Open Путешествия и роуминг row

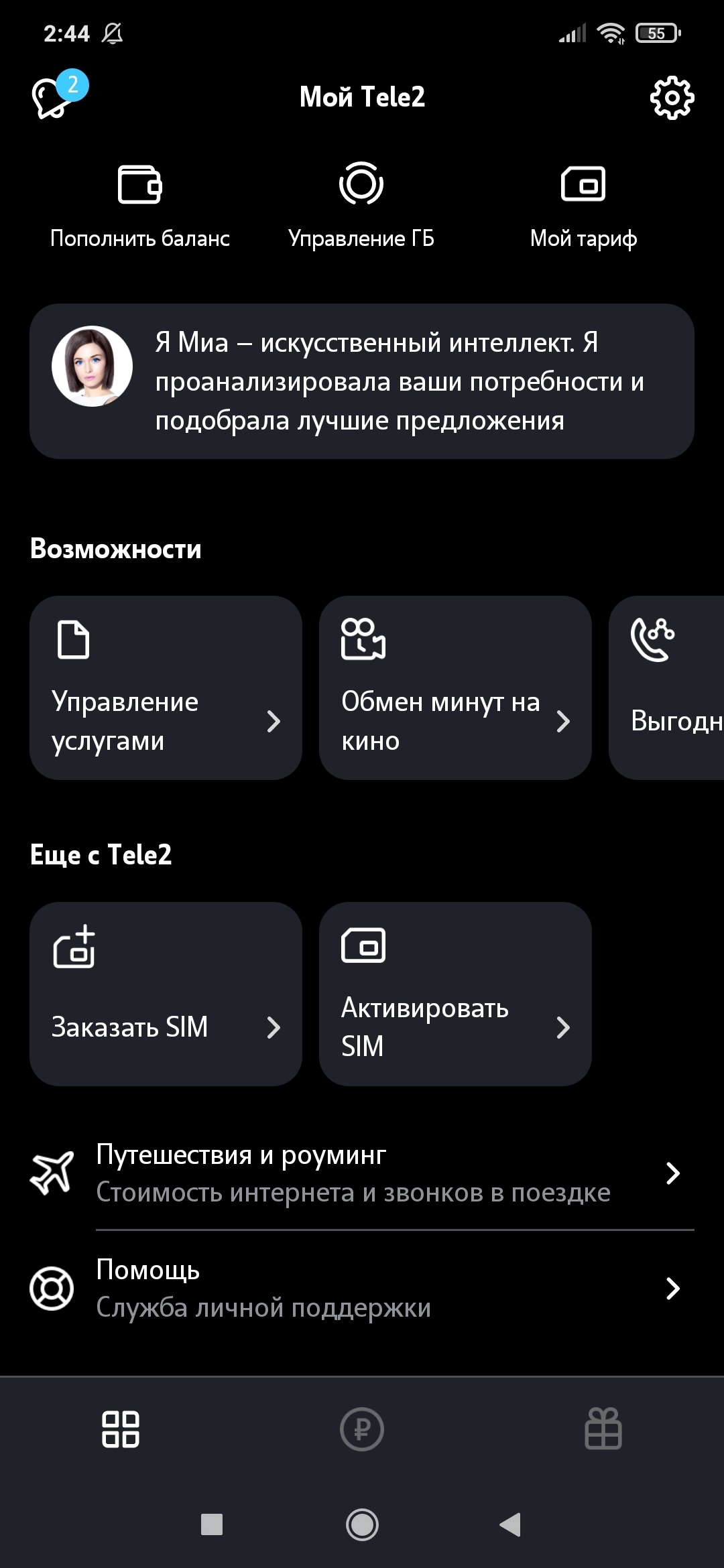click(362, 1173)
